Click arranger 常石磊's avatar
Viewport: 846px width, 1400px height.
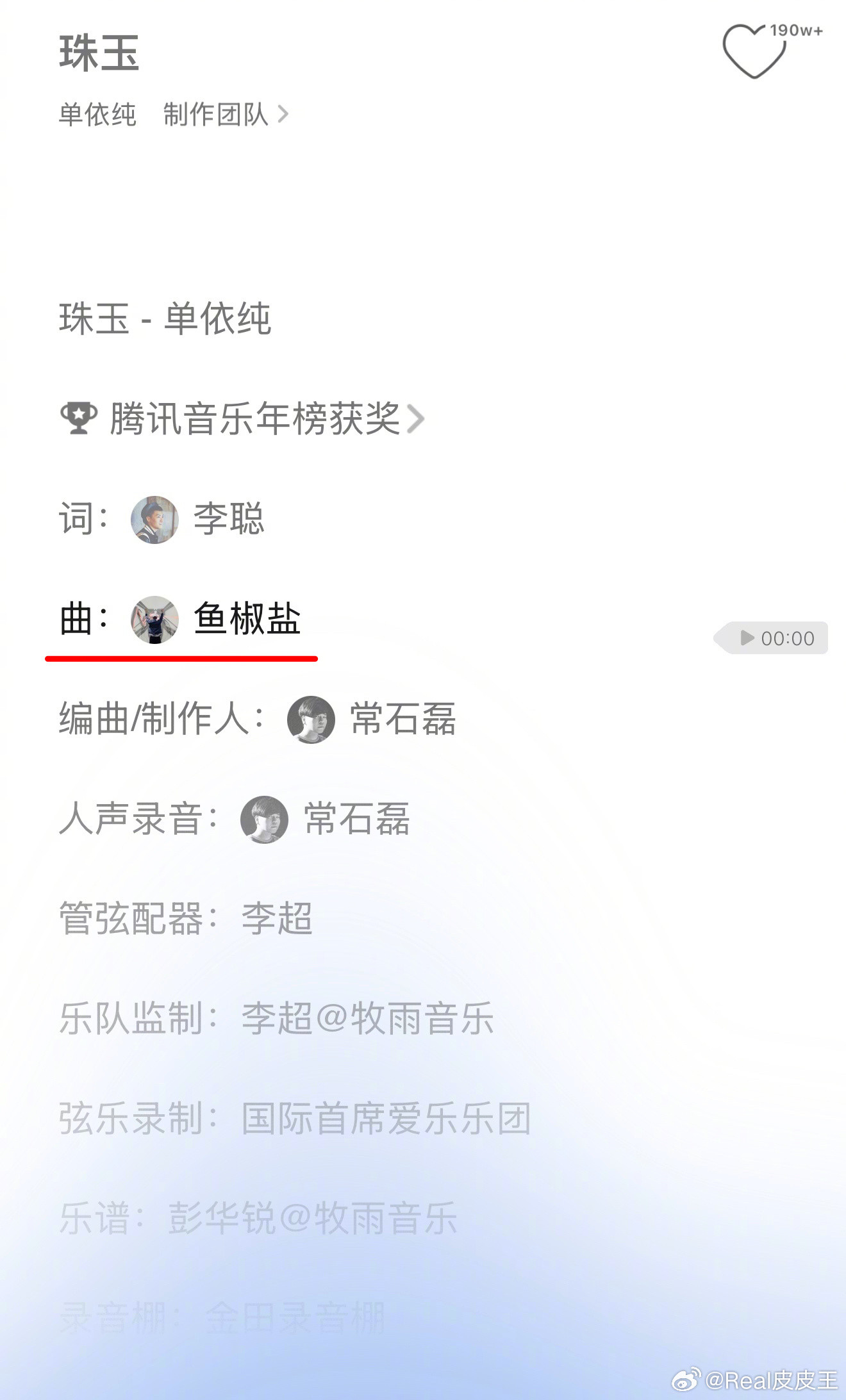click(x=310, y=720)
